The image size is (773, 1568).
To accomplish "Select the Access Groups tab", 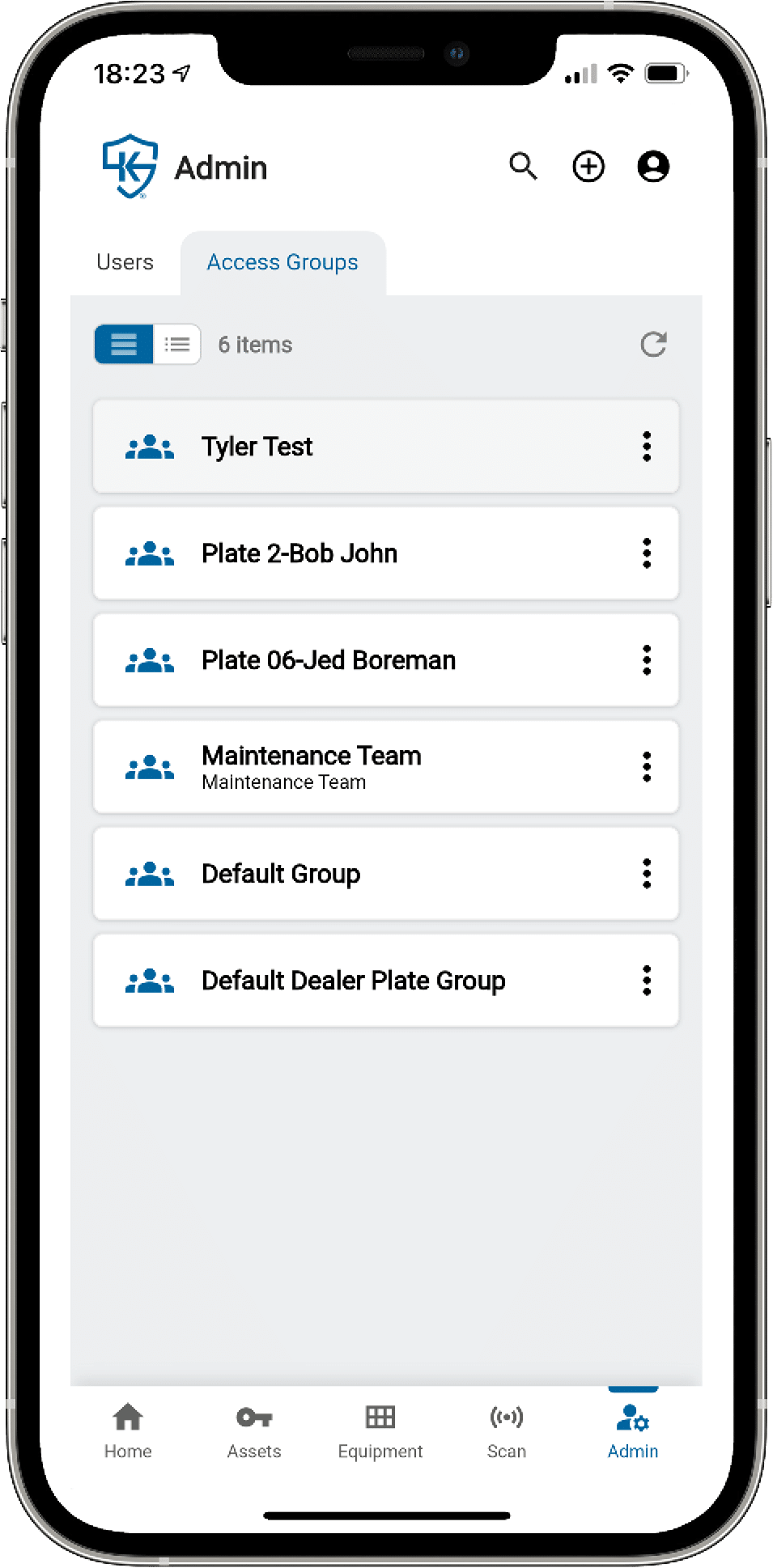I will (x=282, y=262).
